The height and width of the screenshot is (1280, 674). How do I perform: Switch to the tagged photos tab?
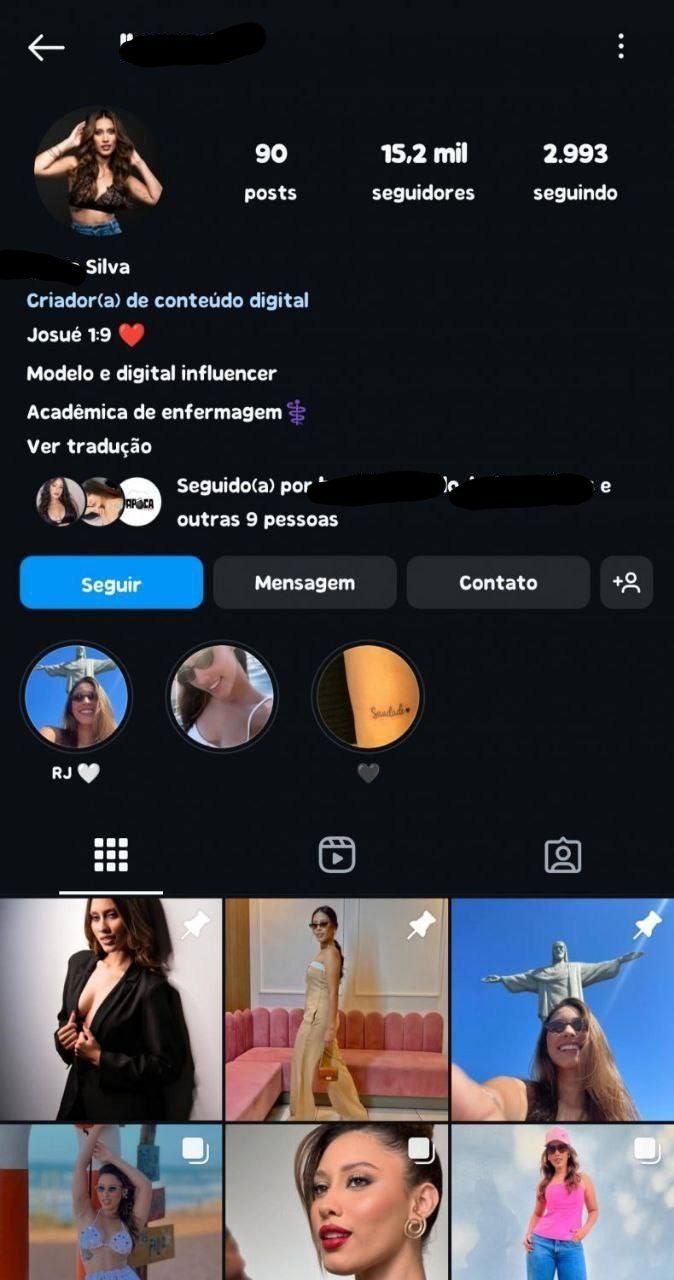(562, 855)
